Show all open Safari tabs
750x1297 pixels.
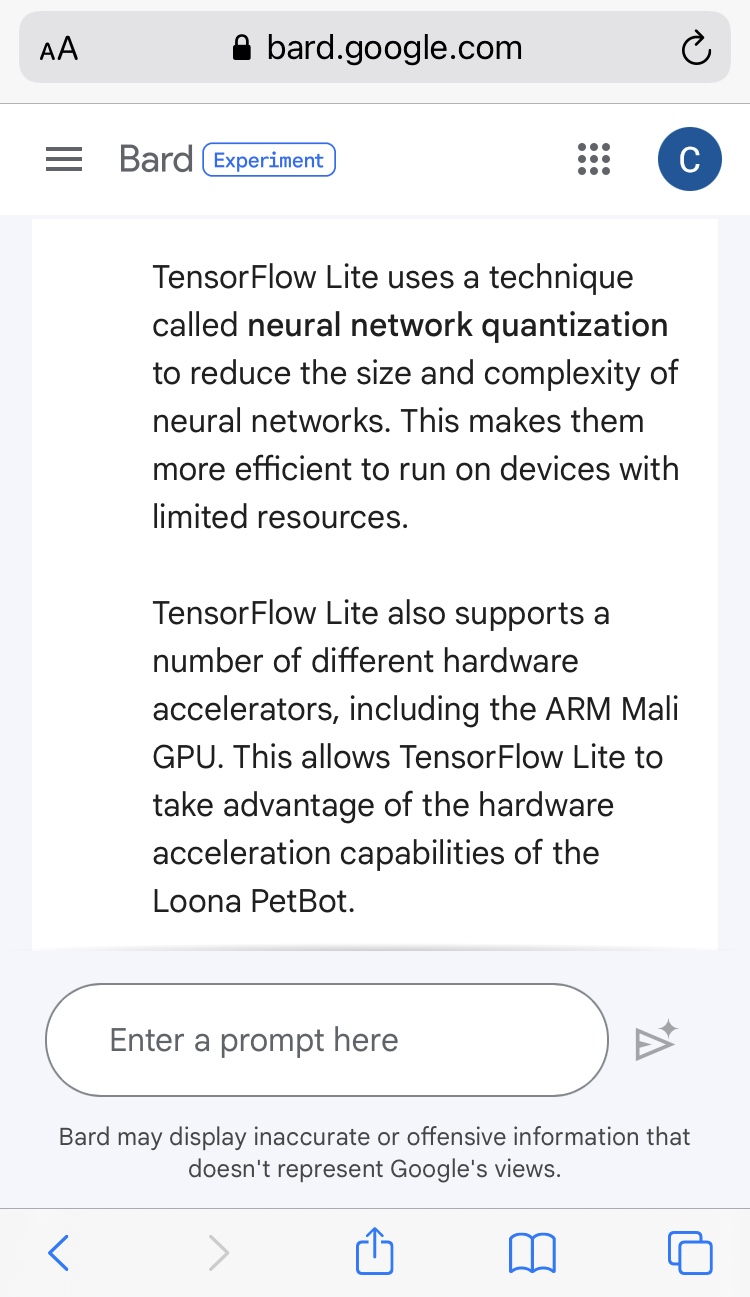pyautogui.click(x=689, y=1252)
